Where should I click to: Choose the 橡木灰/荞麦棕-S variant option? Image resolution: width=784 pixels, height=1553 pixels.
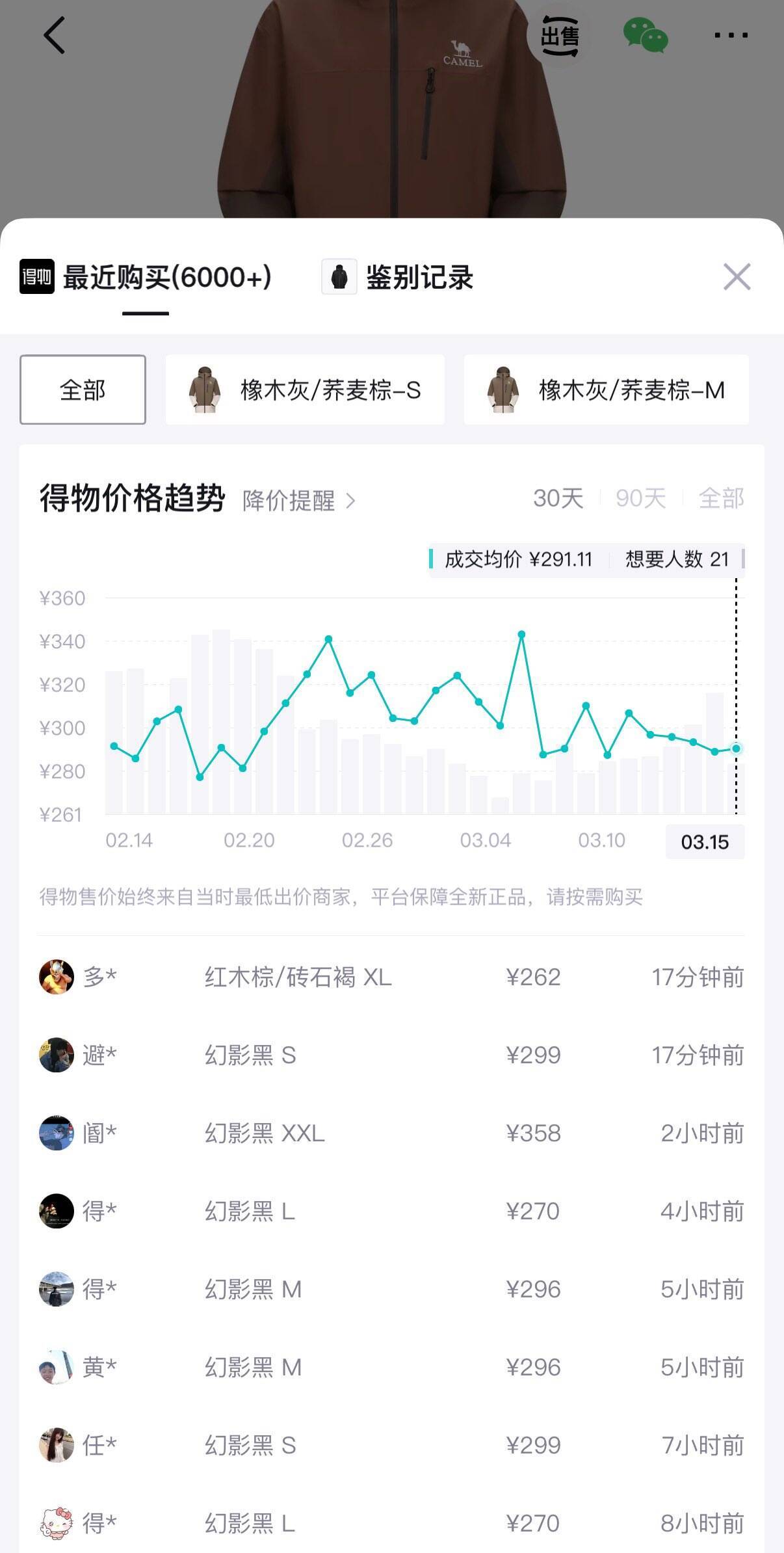[306, 390]
